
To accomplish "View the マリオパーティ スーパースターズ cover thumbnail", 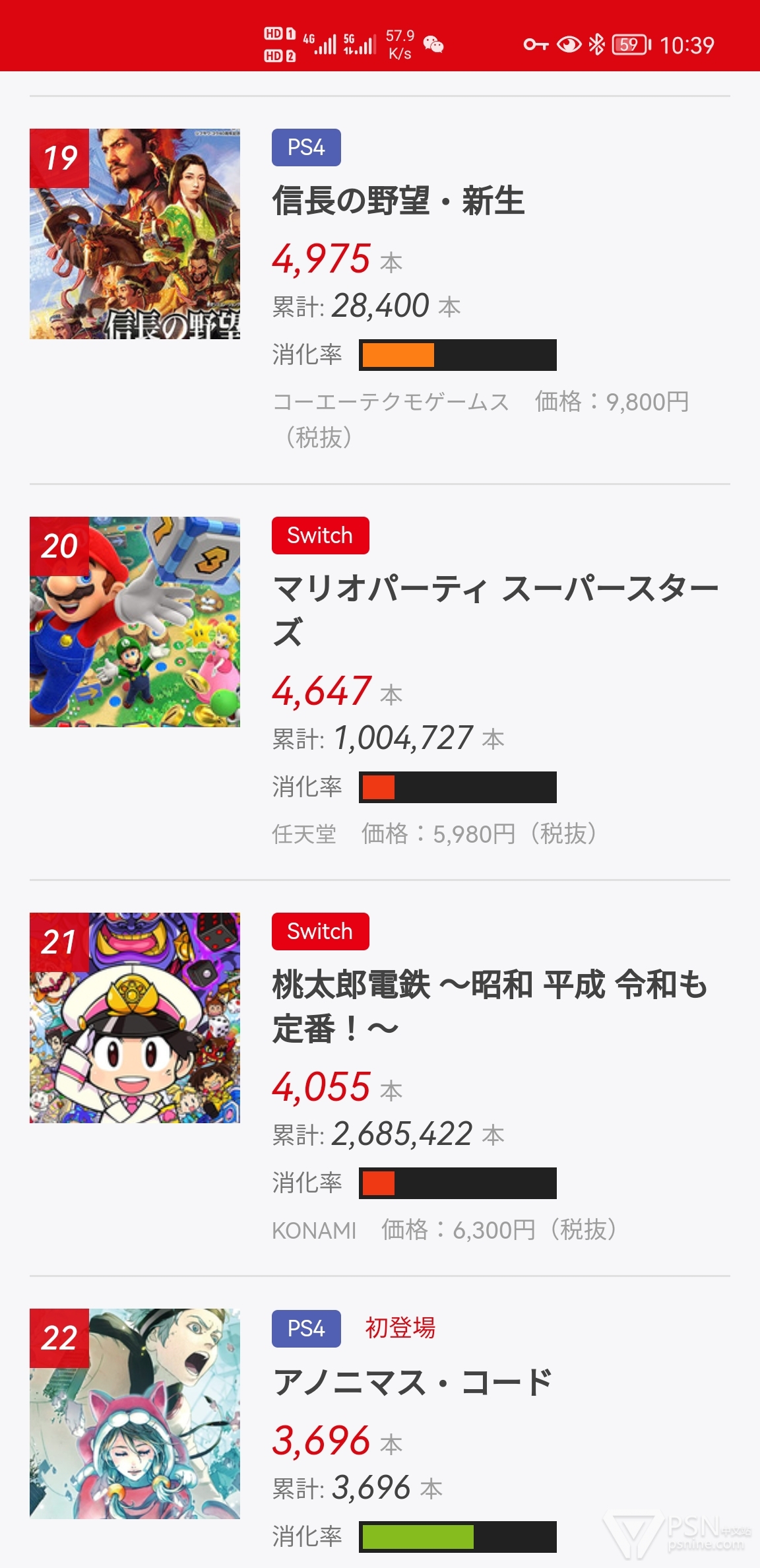I will (135, 622).
